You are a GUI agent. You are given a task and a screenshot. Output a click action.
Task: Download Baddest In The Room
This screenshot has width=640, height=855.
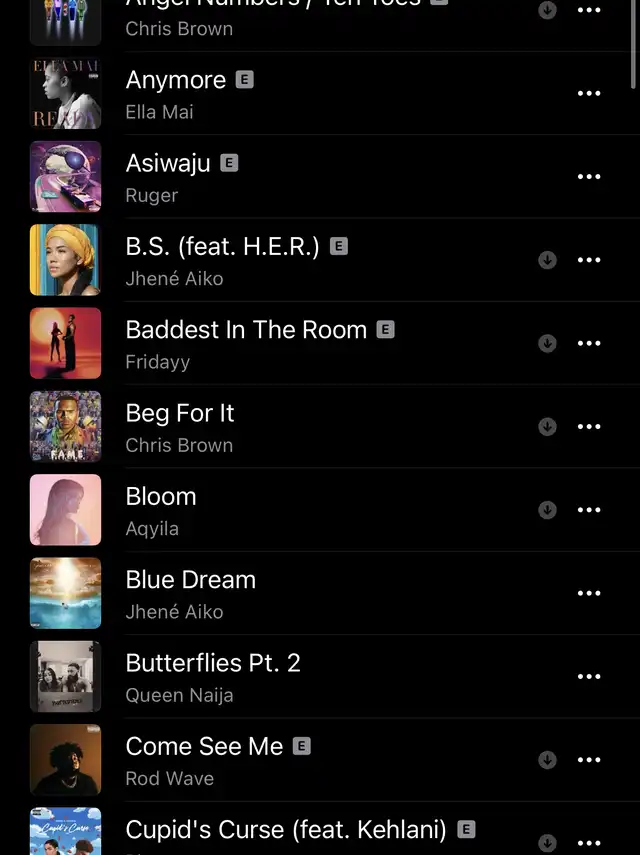click(547, 343)
